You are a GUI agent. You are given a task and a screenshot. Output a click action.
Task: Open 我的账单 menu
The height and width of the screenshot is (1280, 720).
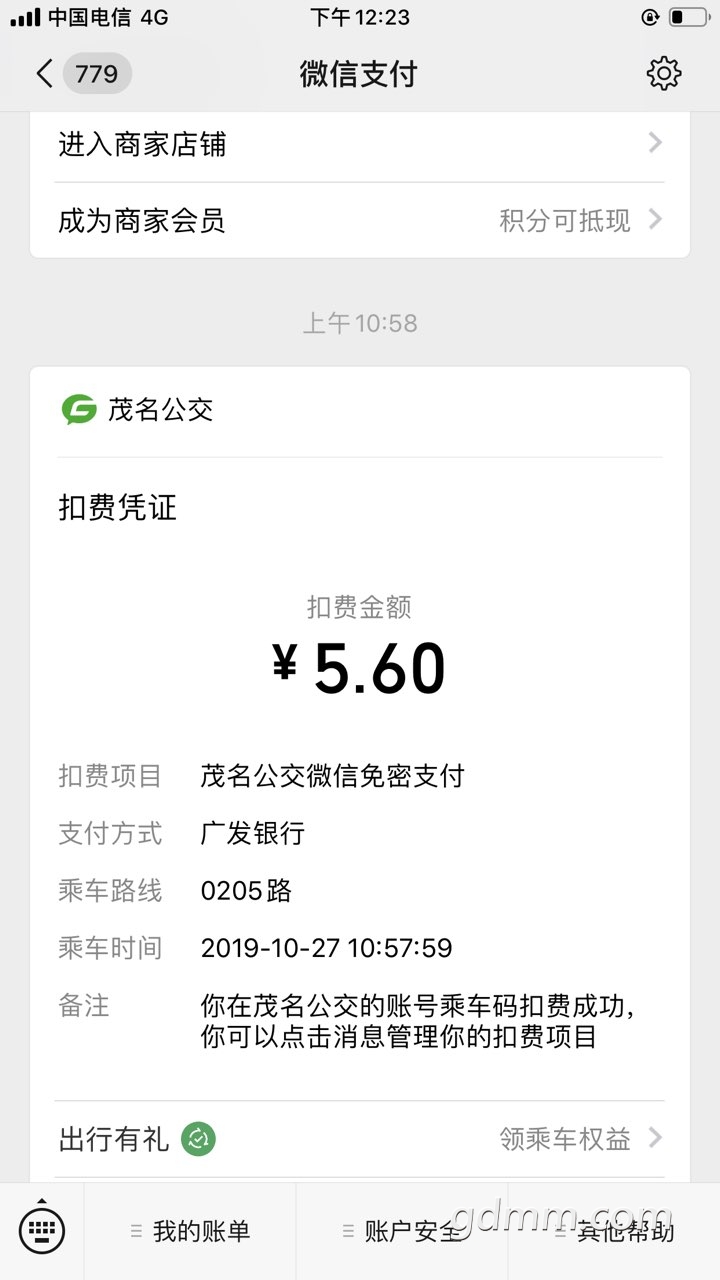190,1232
